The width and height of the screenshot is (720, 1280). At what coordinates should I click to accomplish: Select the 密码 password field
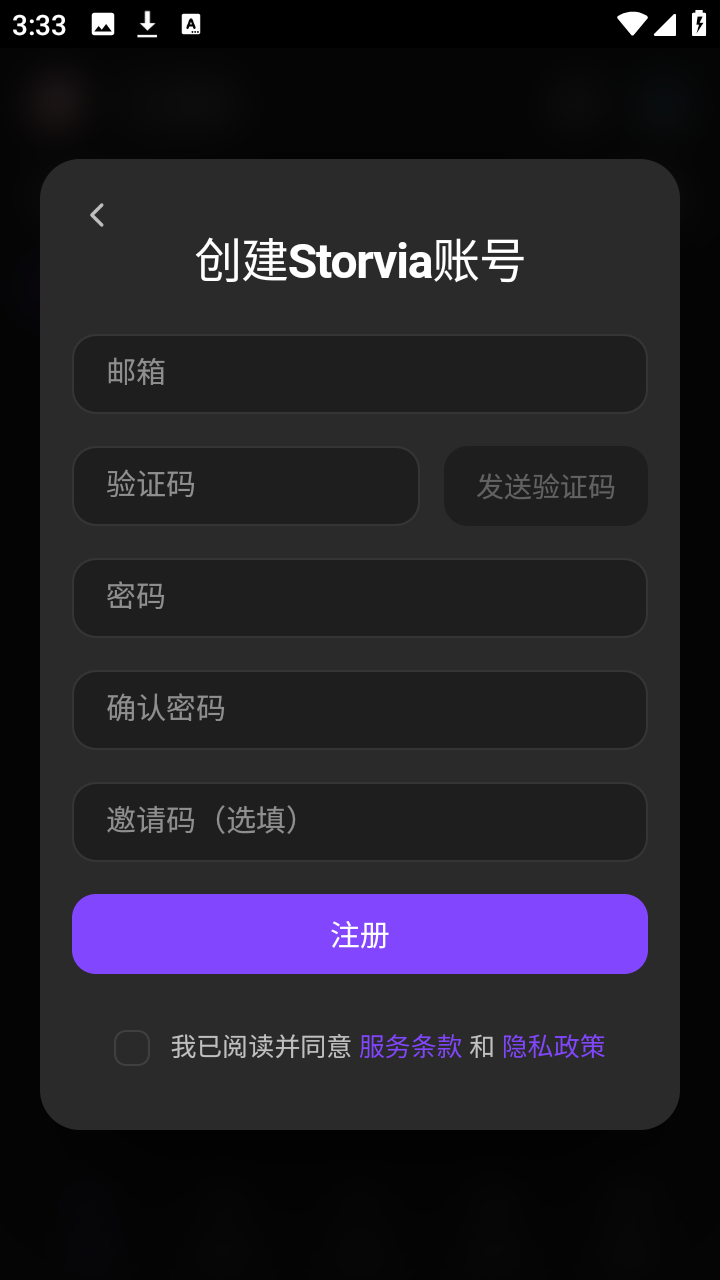[360, 598]
